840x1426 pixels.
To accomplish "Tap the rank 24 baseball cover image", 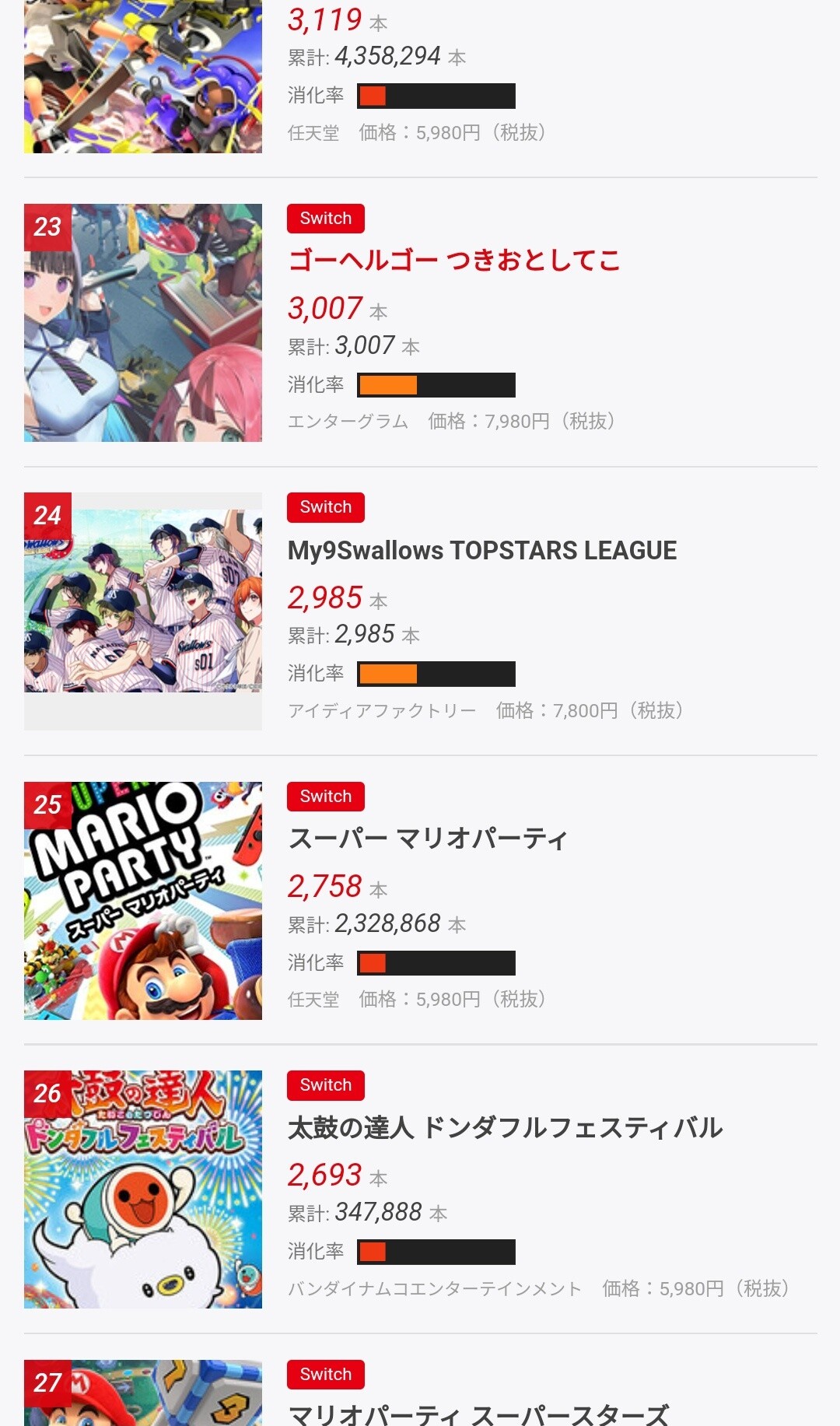I will pyautogui.click(x=143, y=611).
